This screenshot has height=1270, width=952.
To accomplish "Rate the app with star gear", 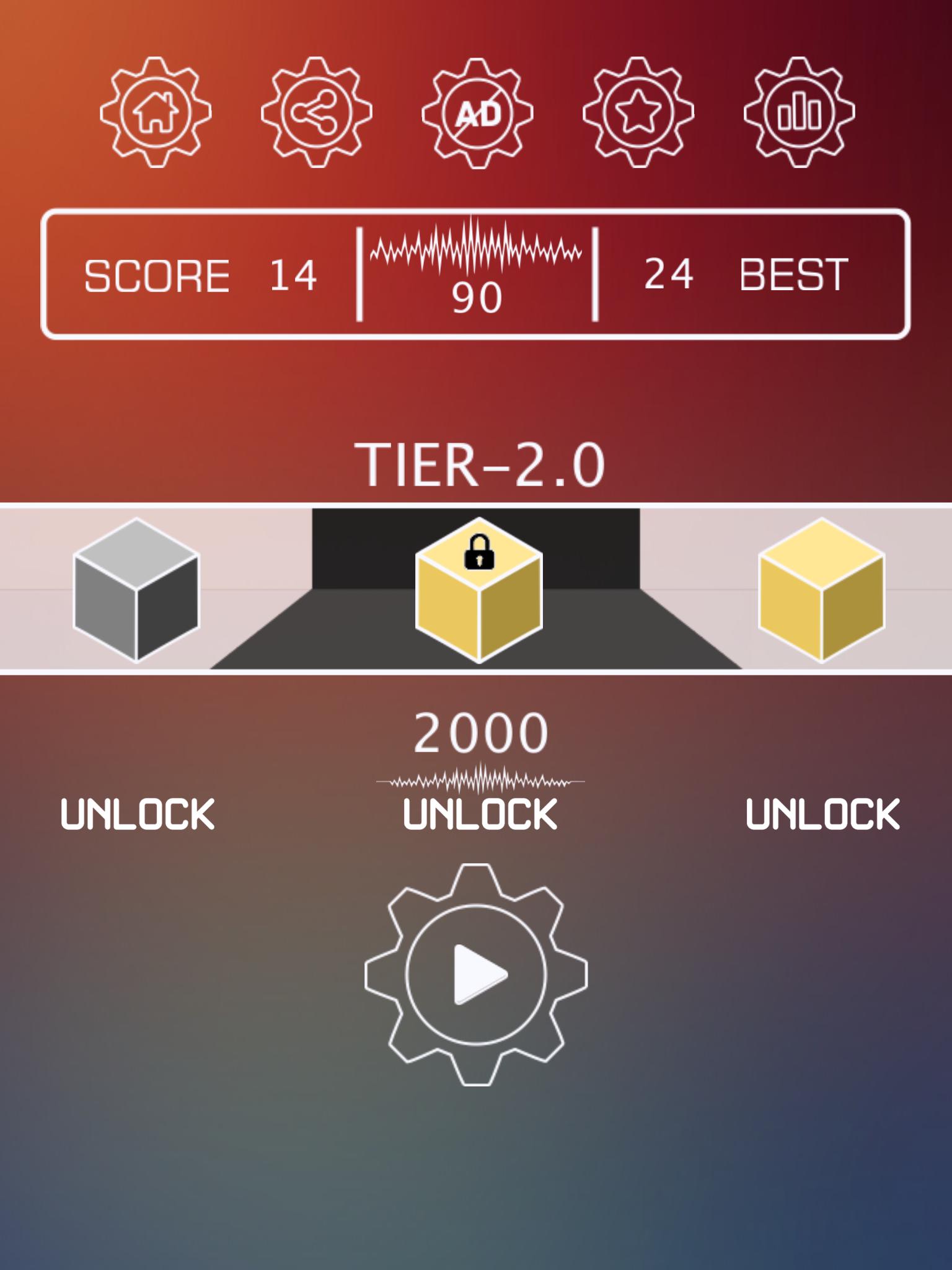I will point(638,112).
